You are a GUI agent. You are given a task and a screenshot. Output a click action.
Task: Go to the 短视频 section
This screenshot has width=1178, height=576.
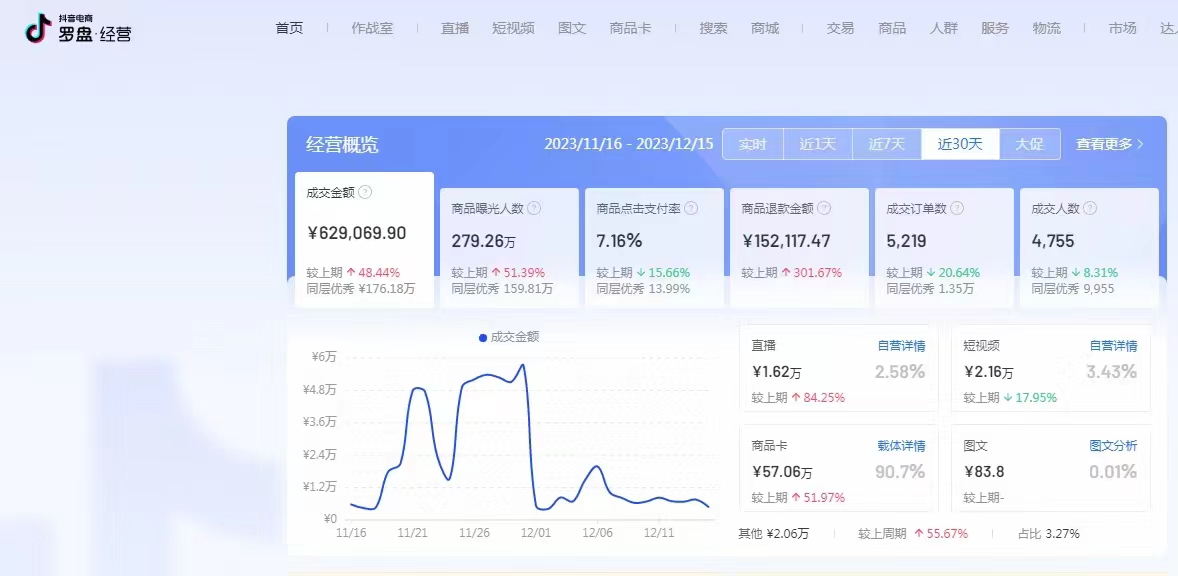[x=513, y=28]
